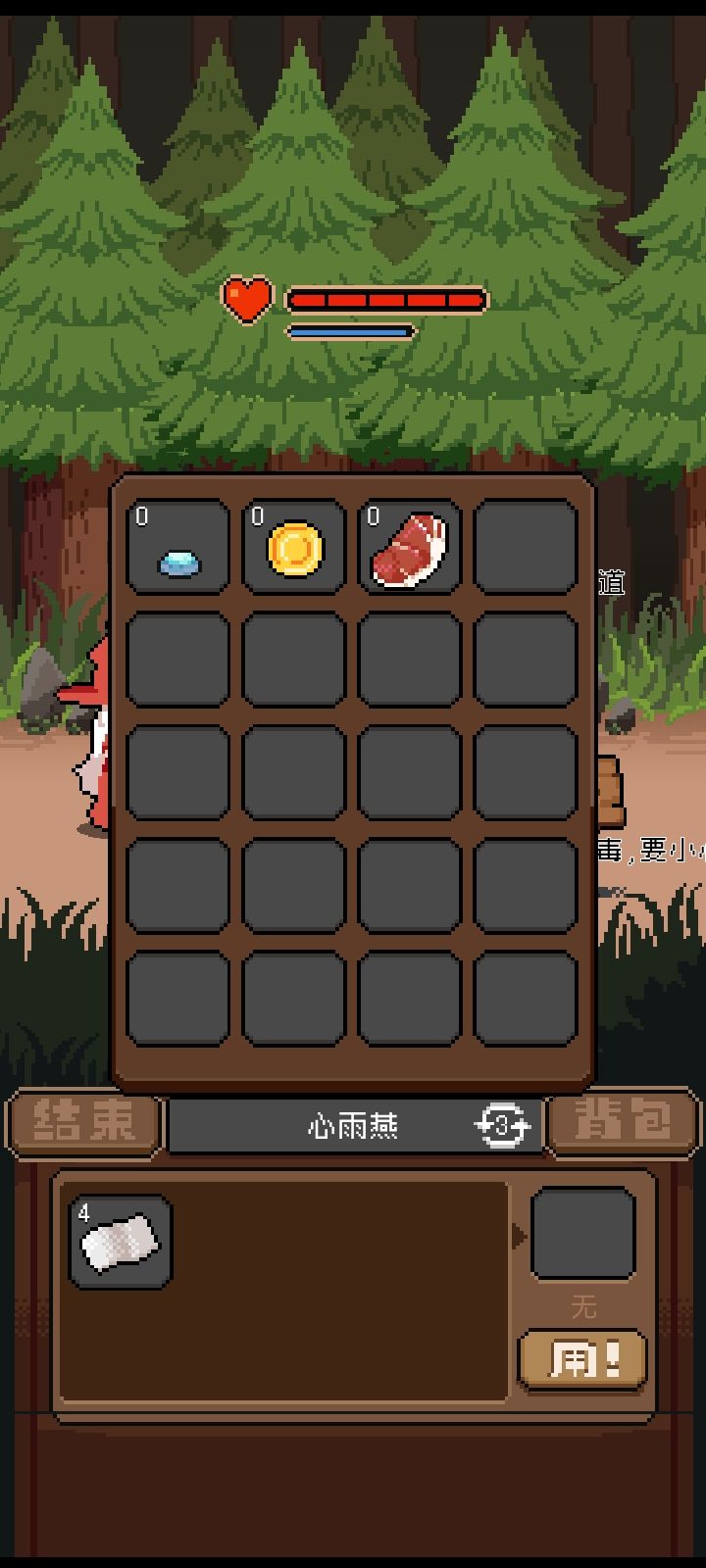This screenshot has width=706, height=1568.
Task: Click the 无 label under the result slot
Action: click(583, 1306)
